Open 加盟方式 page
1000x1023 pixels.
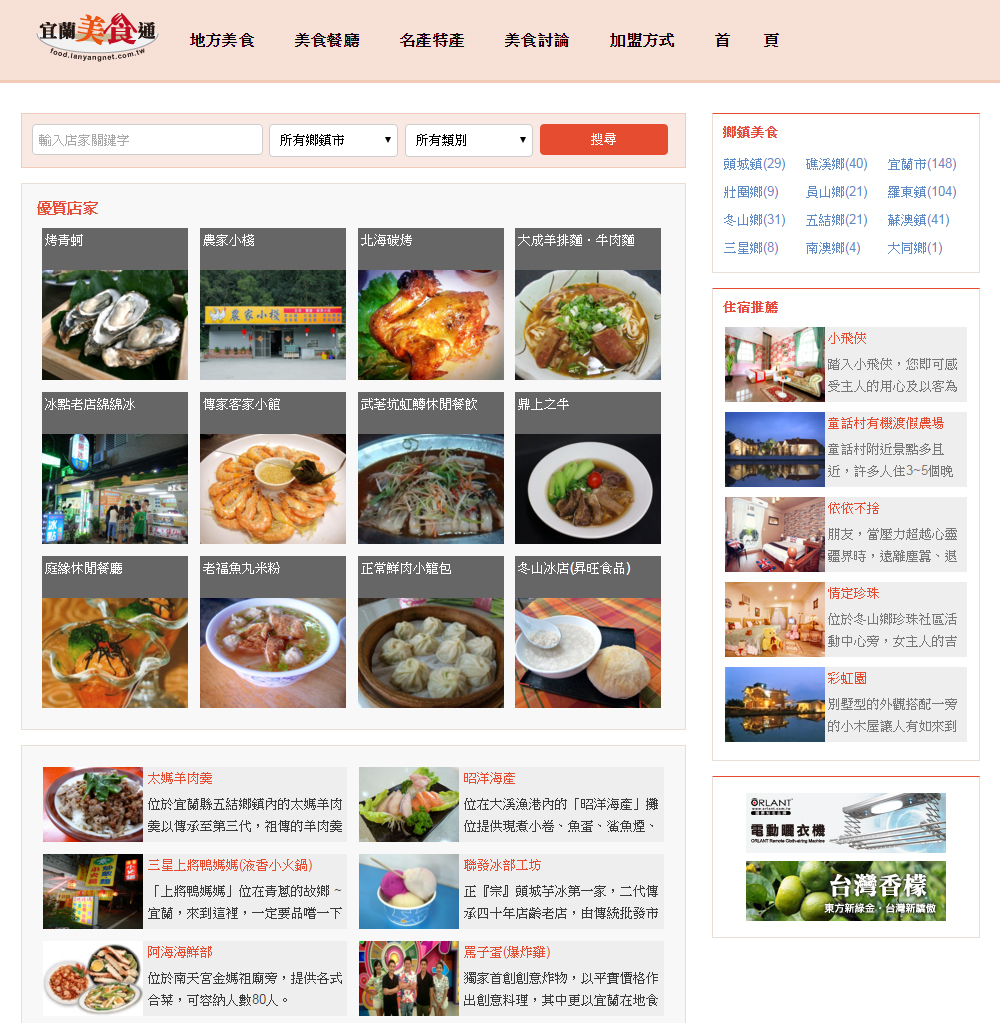641,41
